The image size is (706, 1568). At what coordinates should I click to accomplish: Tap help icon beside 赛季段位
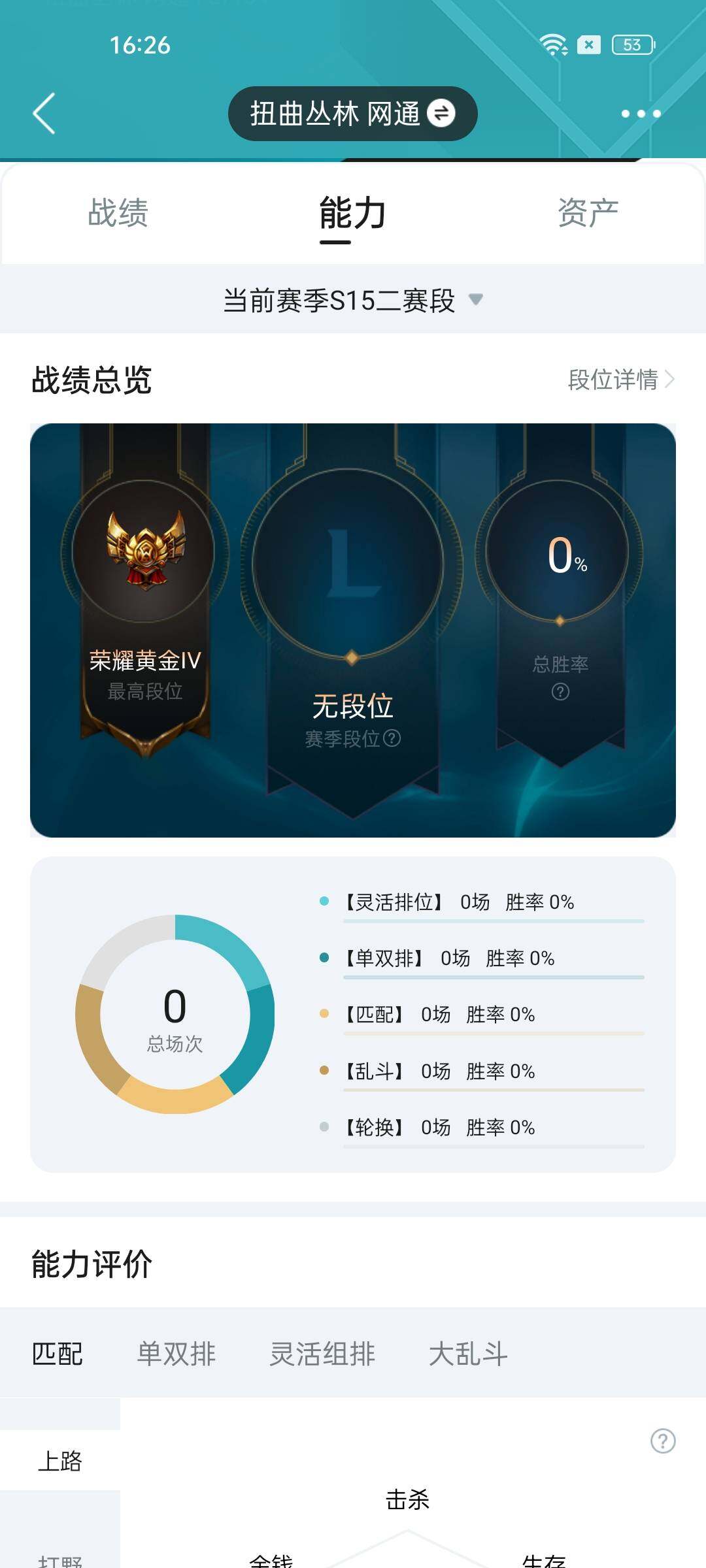[392, 738]
